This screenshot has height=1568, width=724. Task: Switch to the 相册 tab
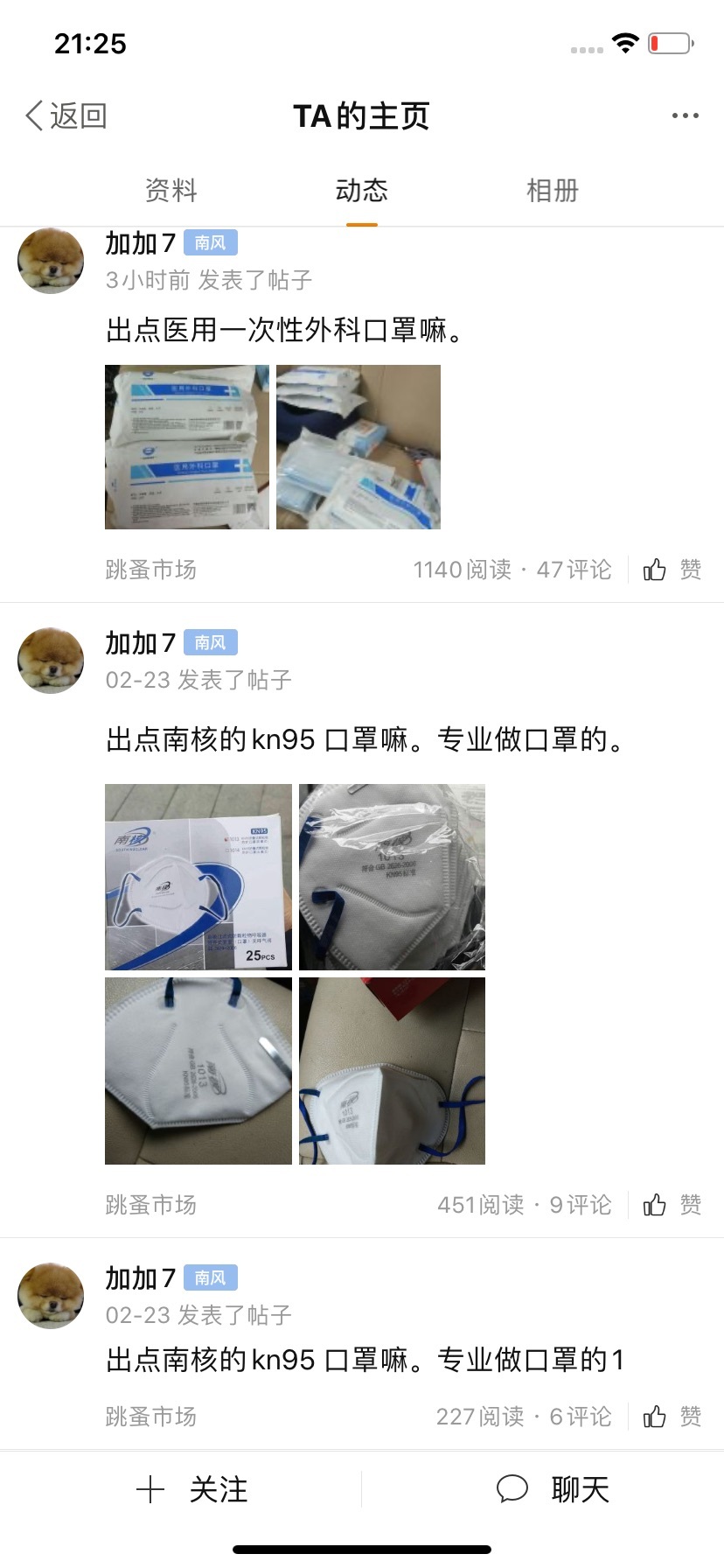tap(552, 190)
